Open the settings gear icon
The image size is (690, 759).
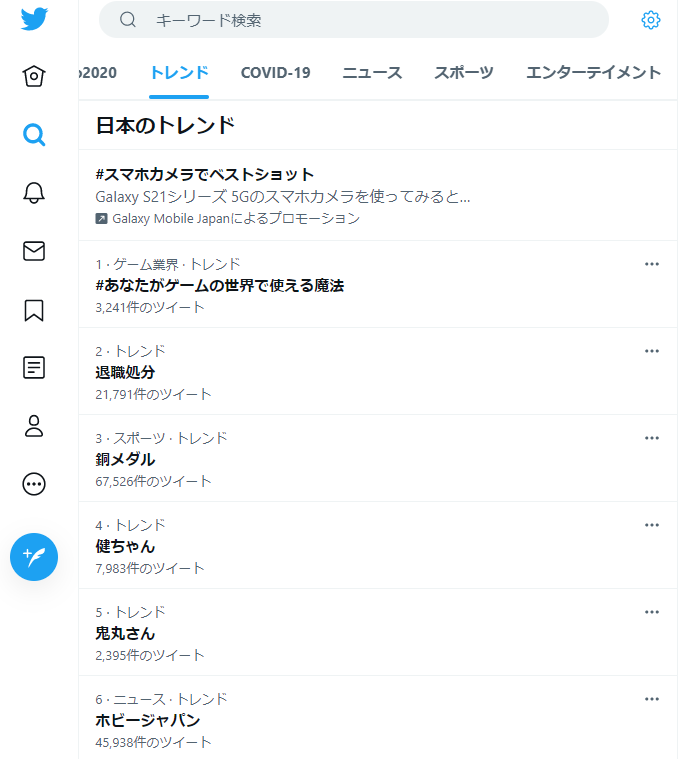point(651,20)
